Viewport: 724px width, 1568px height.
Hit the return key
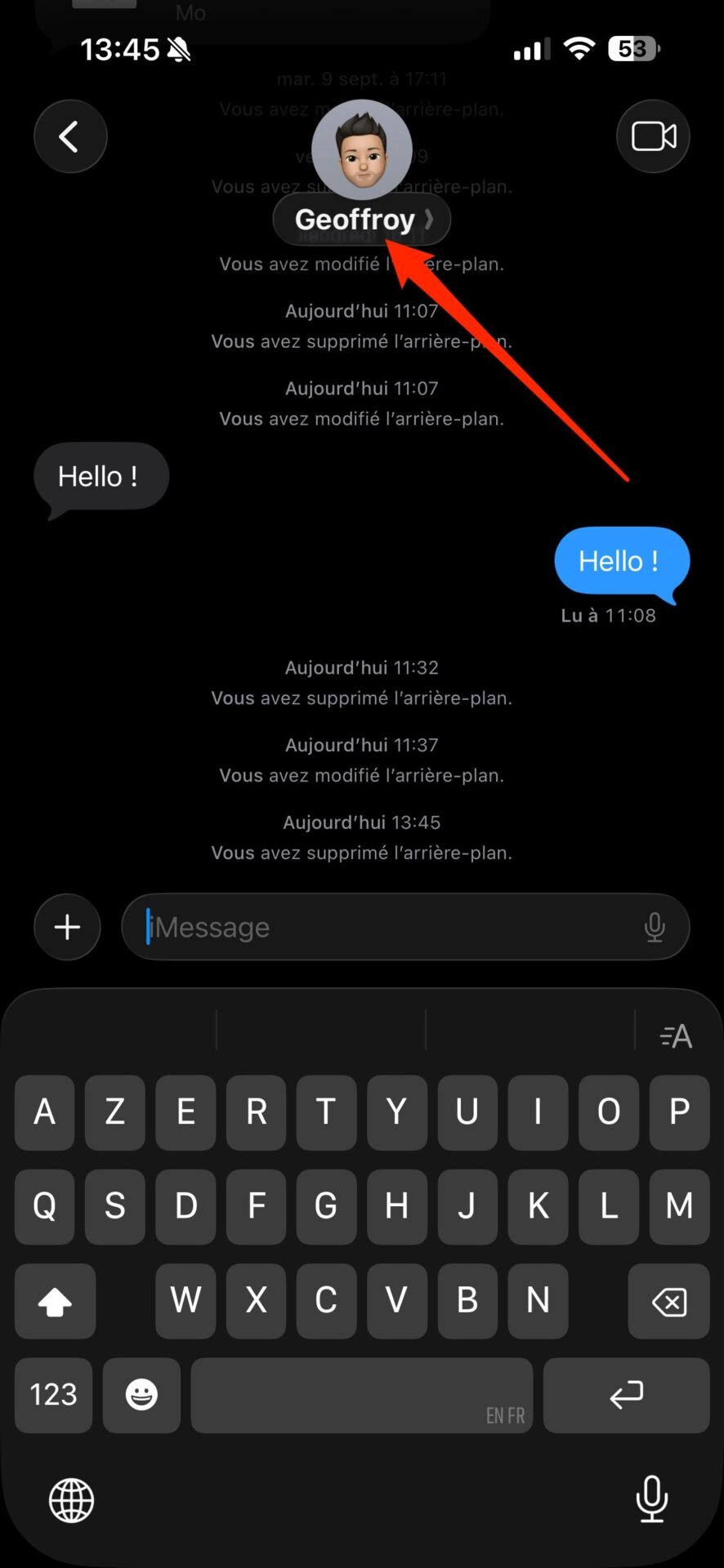click(626, 1395)
